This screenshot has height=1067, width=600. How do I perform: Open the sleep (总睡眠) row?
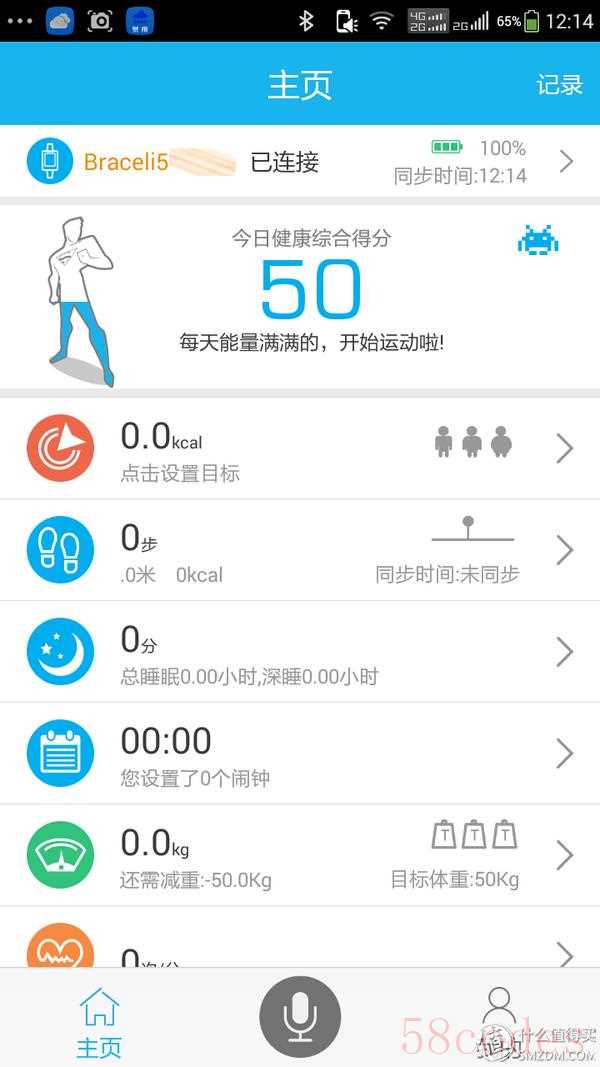coord(300,652)
